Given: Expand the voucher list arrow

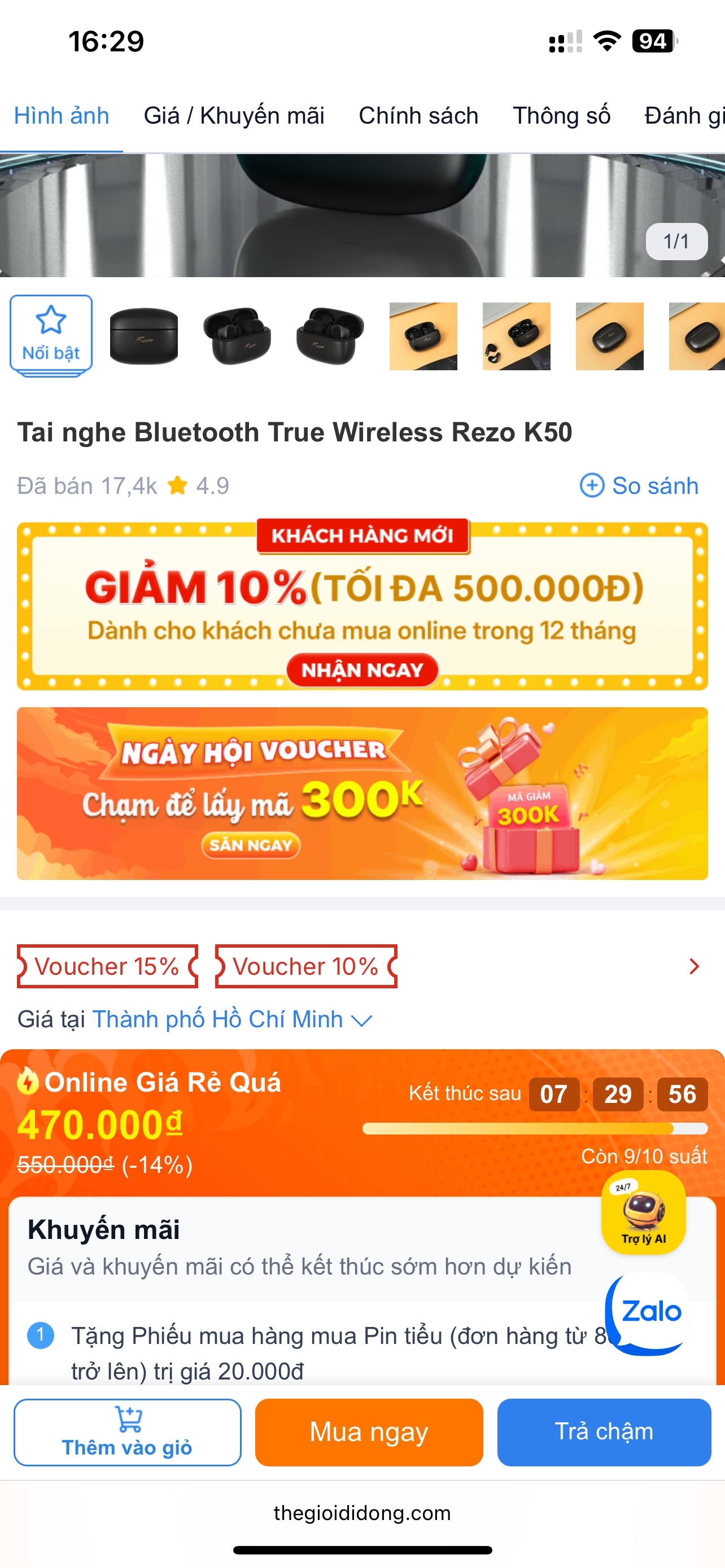Looking at the screenshot, I should coord(694,966).
